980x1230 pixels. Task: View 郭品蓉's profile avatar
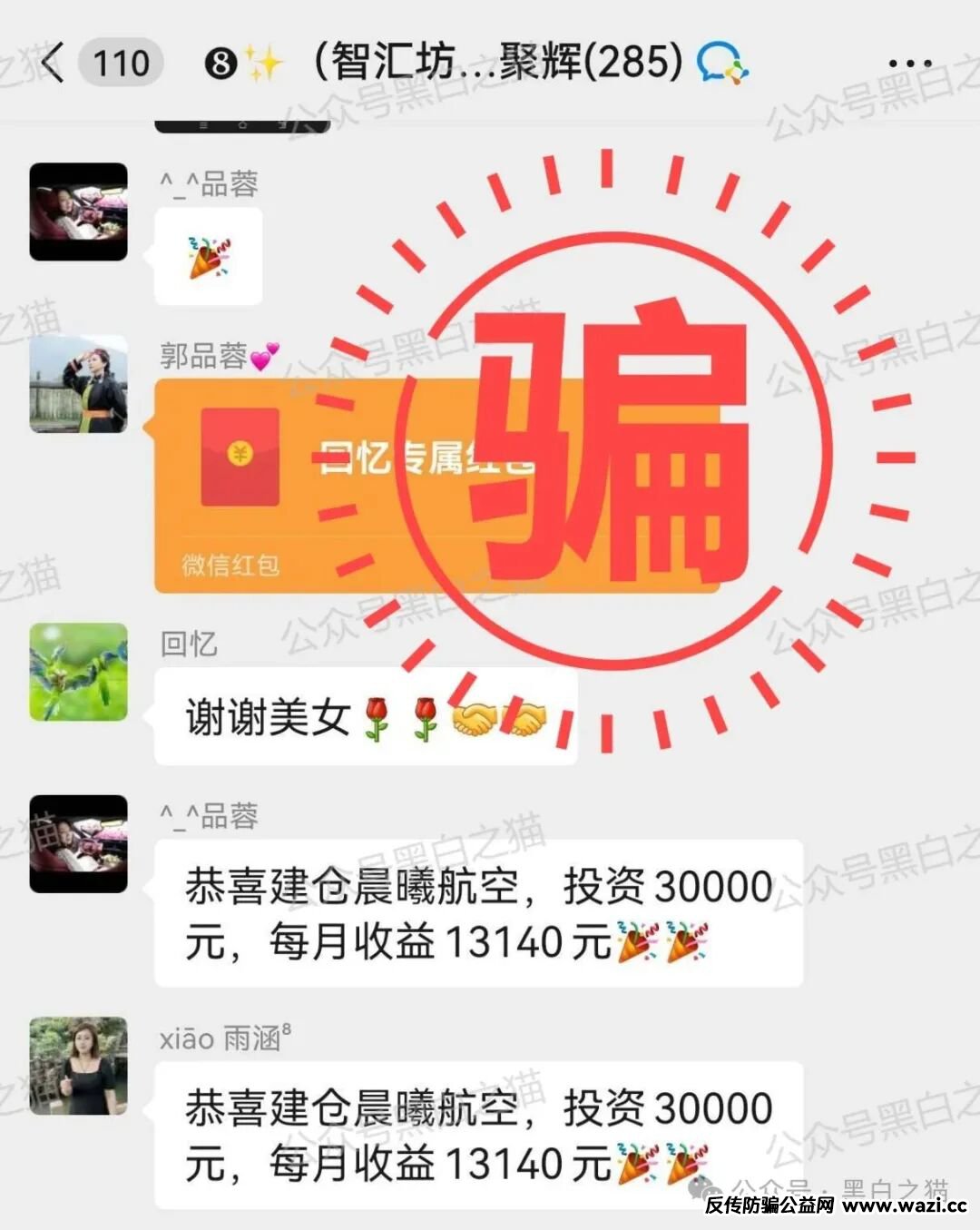(78, 384)
